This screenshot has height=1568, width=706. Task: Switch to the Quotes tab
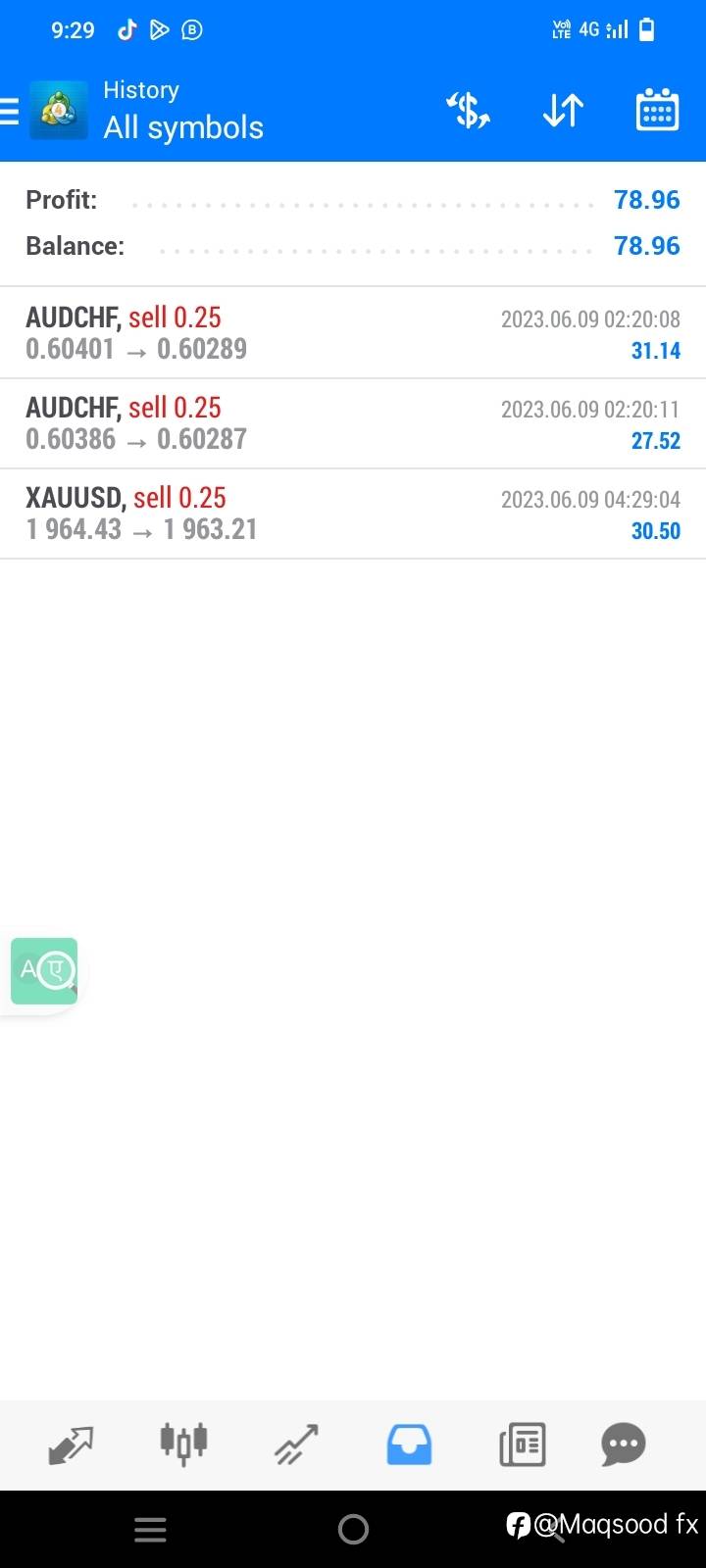tap(71, 1445)
